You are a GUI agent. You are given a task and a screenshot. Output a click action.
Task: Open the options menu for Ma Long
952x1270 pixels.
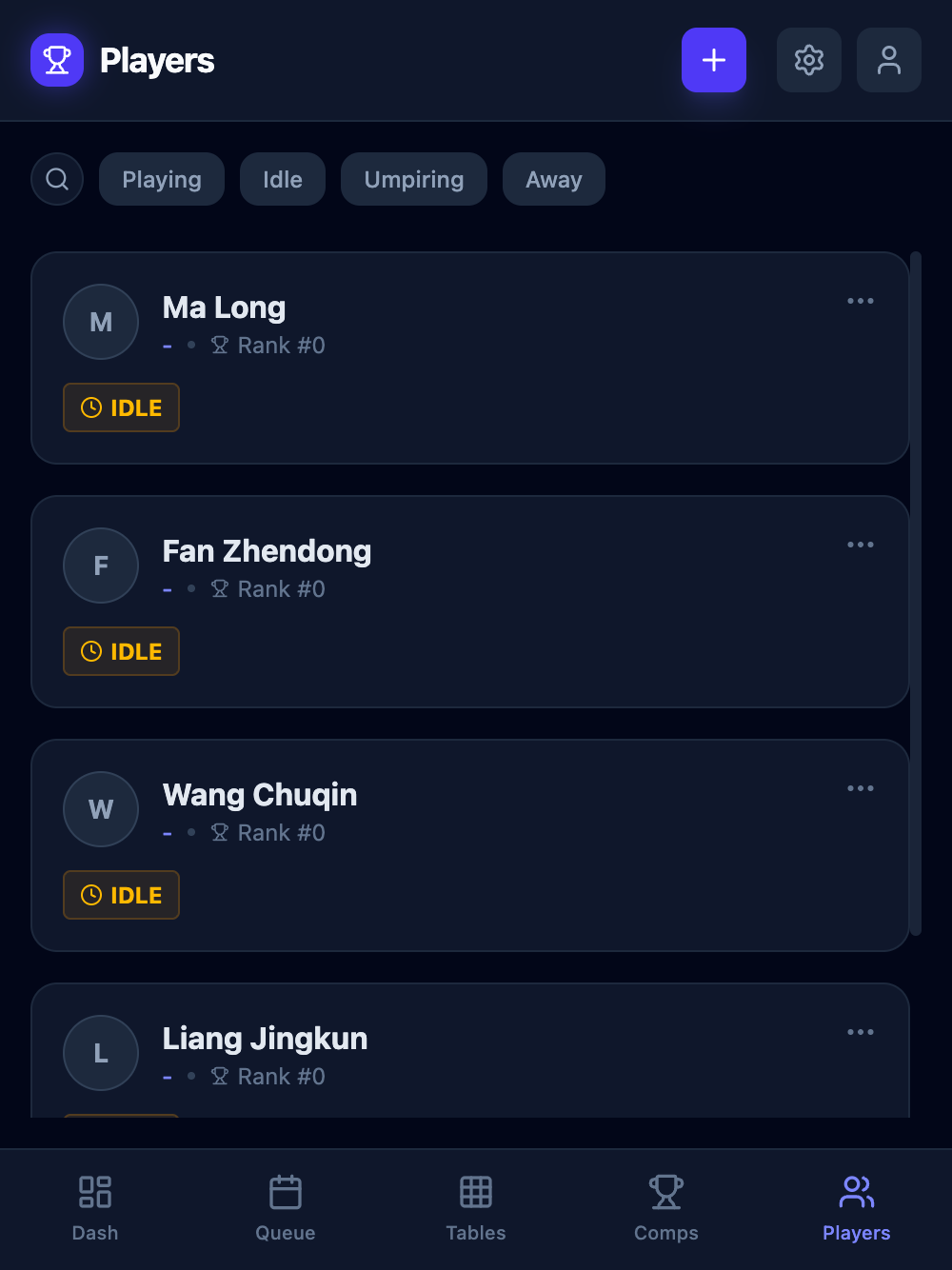pos(860,301)
